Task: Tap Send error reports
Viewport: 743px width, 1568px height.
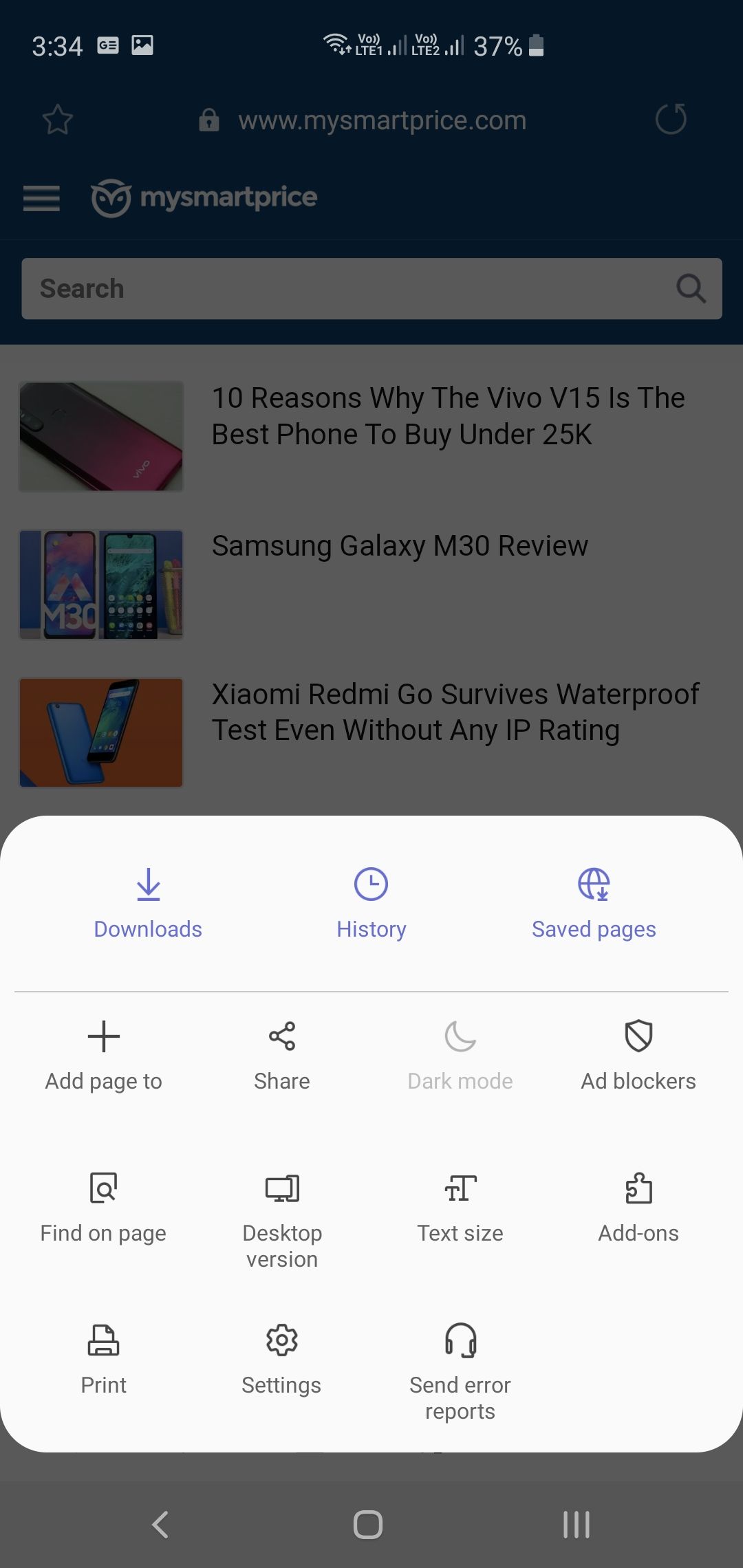Action: (460, 1370)
